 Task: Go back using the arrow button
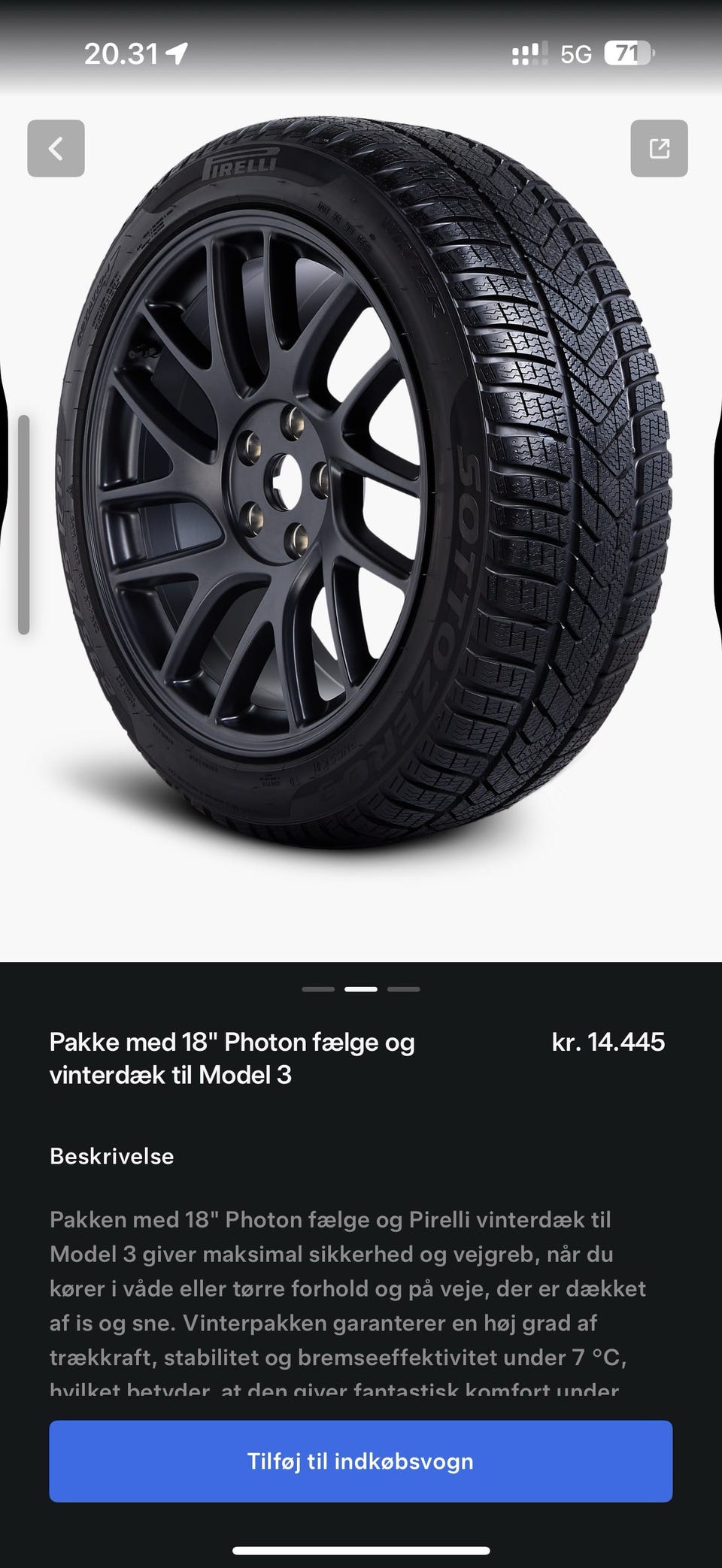point(56,148)
